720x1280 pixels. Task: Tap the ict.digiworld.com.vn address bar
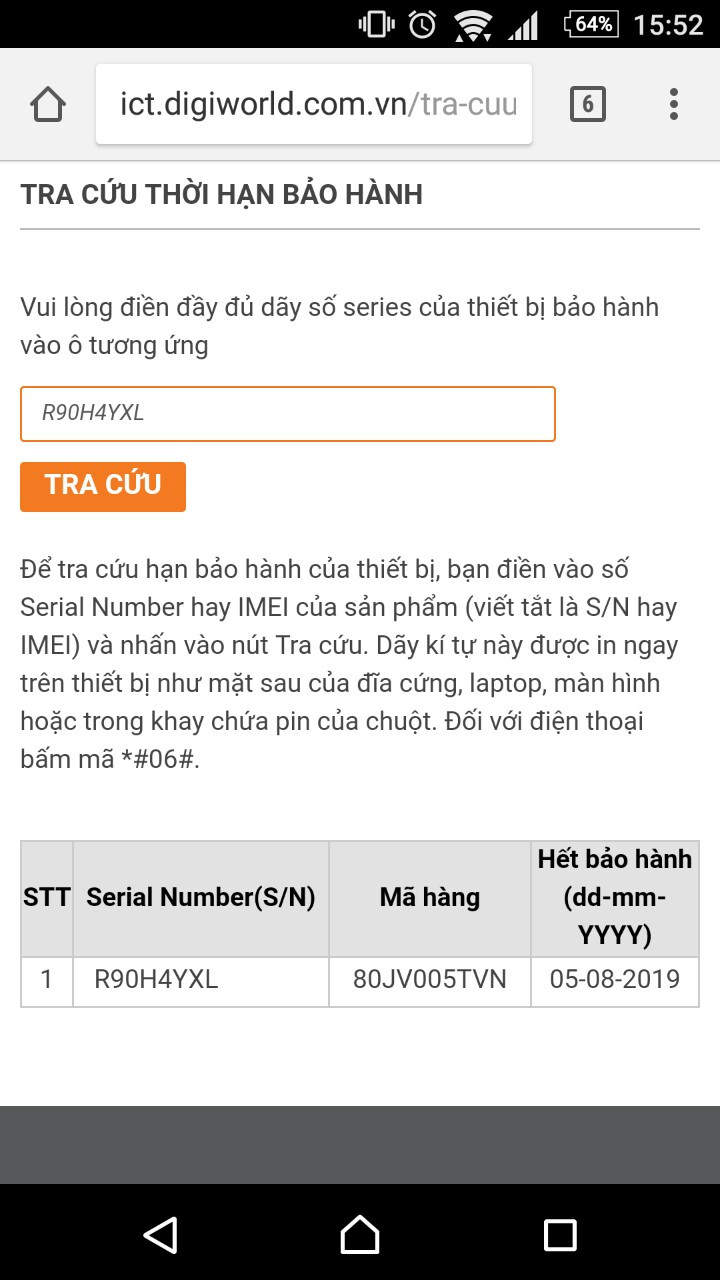click(314, 104)
